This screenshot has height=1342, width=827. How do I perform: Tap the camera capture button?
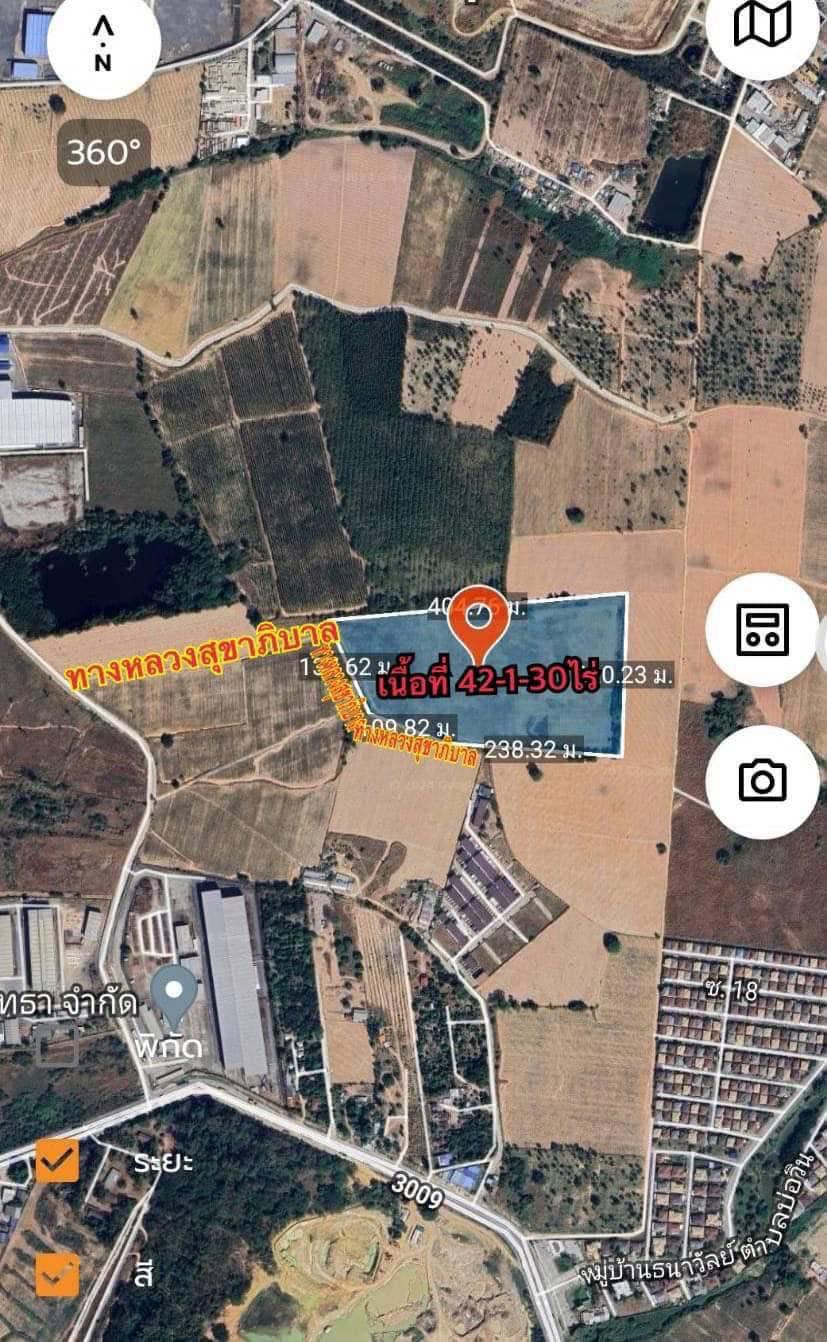[762, 781]
